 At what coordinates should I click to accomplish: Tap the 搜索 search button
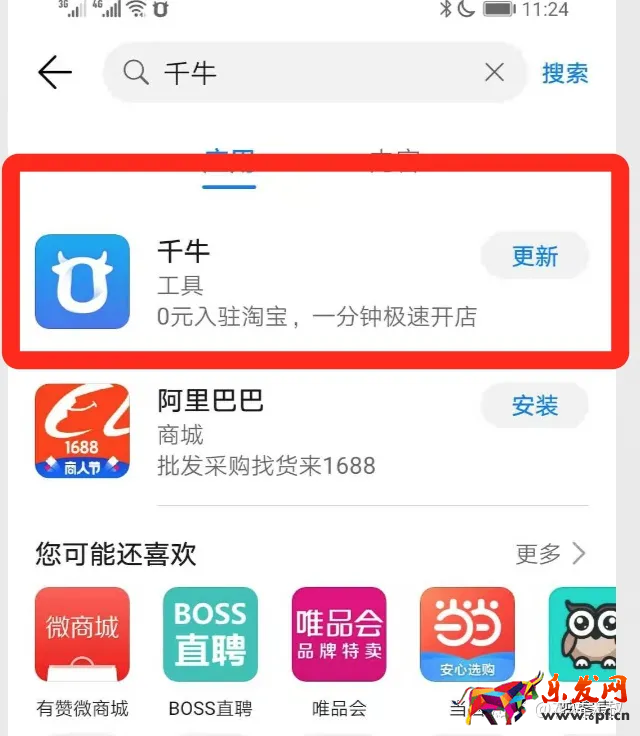click(x=565, y=73)
